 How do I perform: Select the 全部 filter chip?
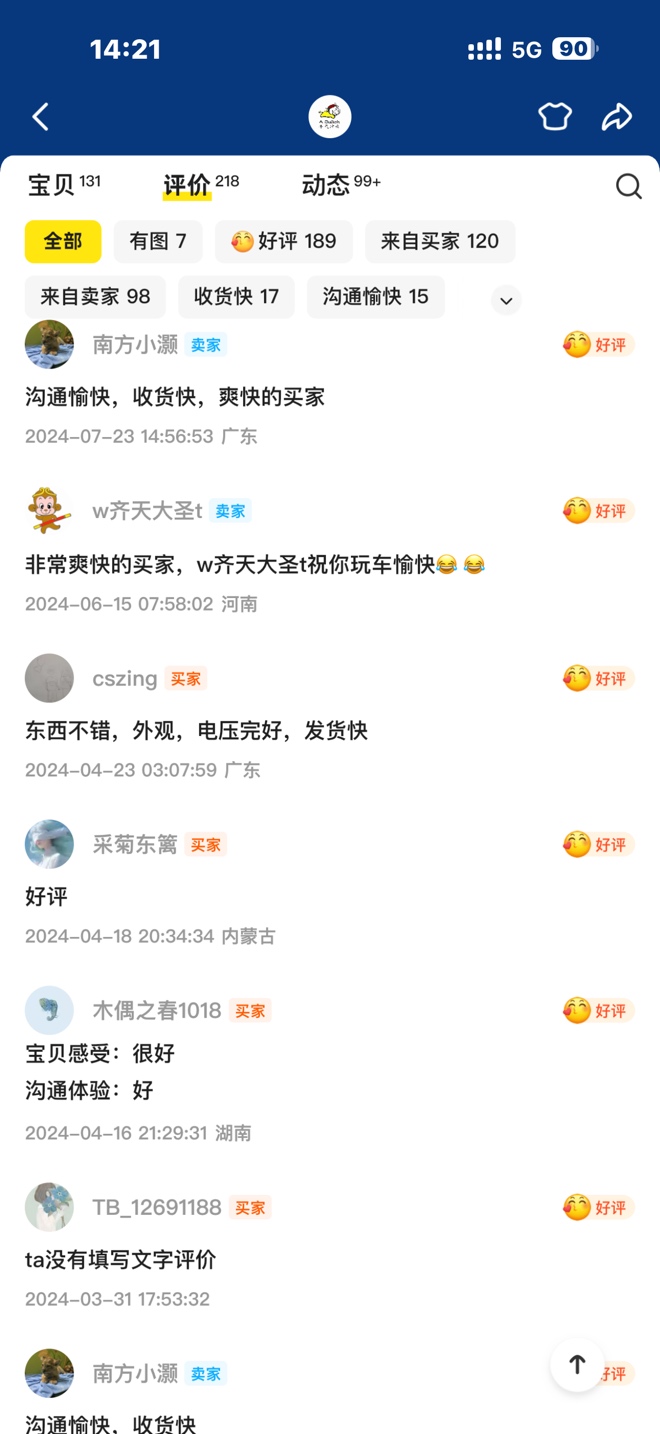[x=63, y=241]
